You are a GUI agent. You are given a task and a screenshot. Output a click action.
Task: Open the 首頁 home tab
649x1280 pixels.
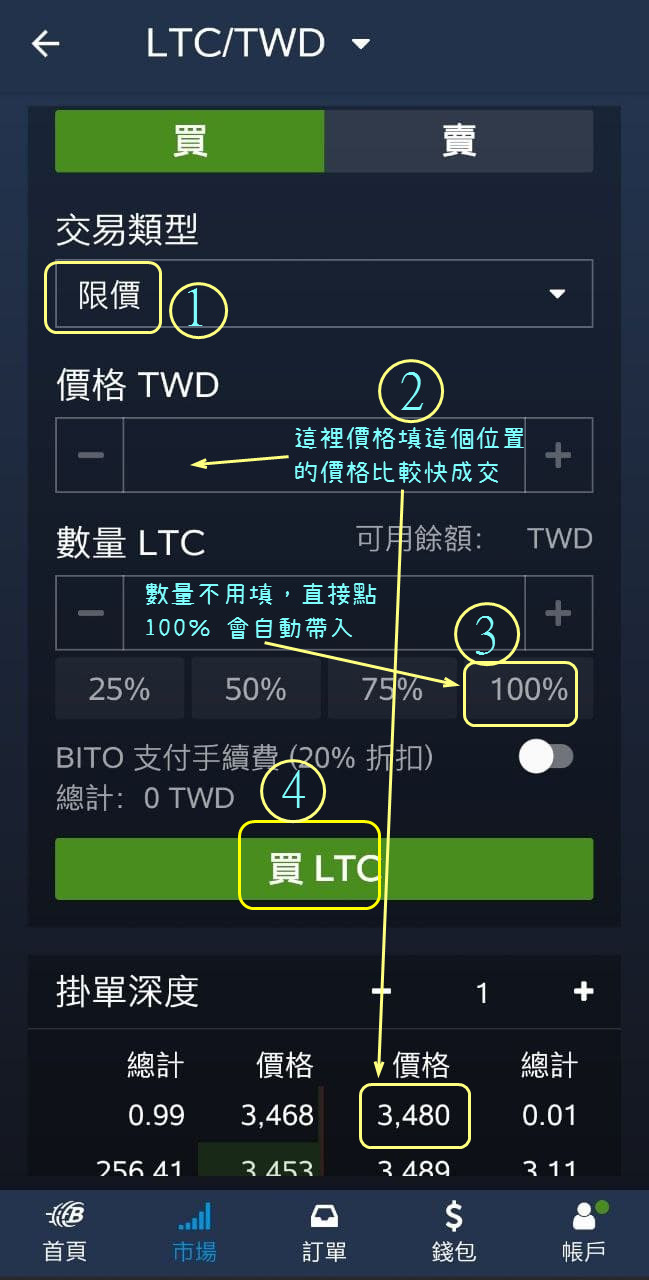point(65,1232)
